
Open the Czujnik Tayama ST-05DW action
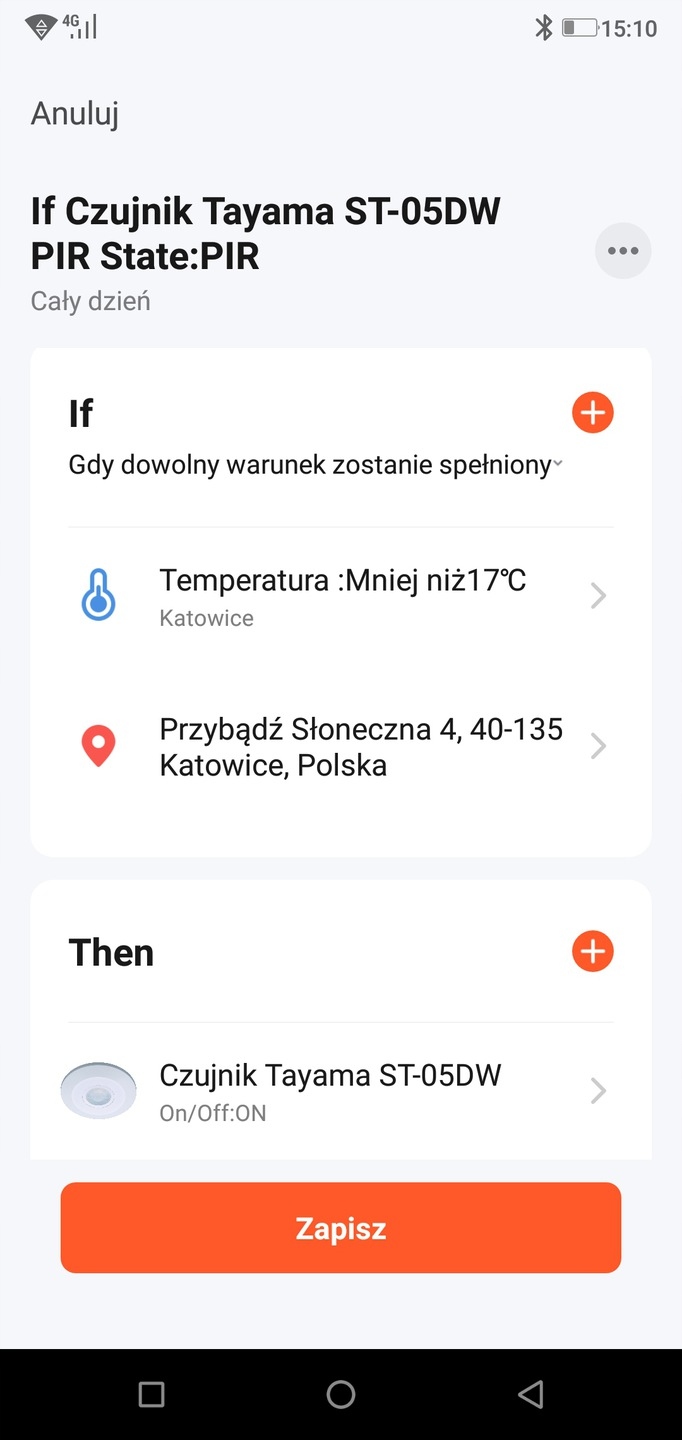tap(340, 1090)
